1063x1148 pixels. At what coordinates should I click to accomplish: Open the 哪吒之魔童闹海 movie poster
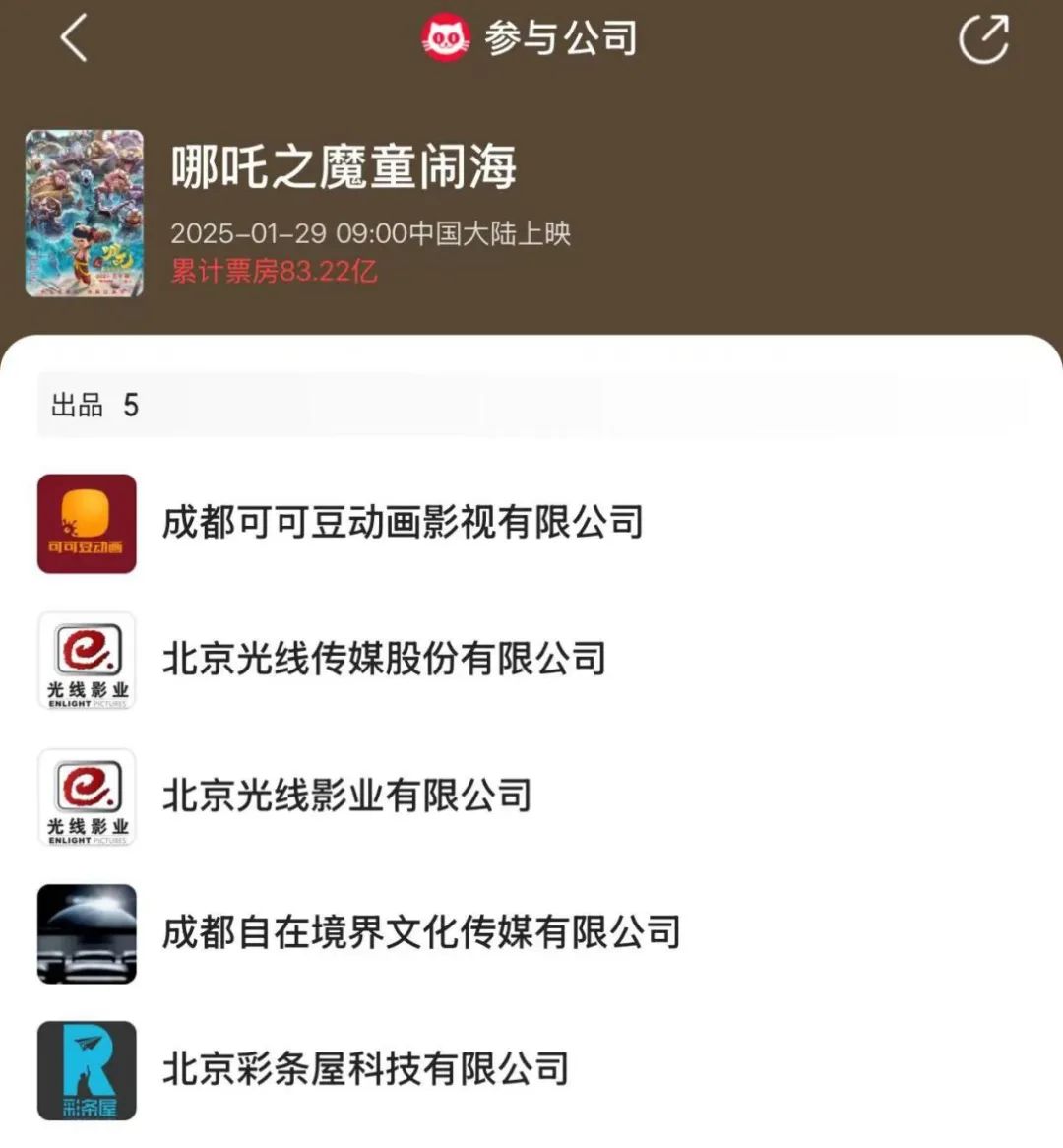pos(85,213)
